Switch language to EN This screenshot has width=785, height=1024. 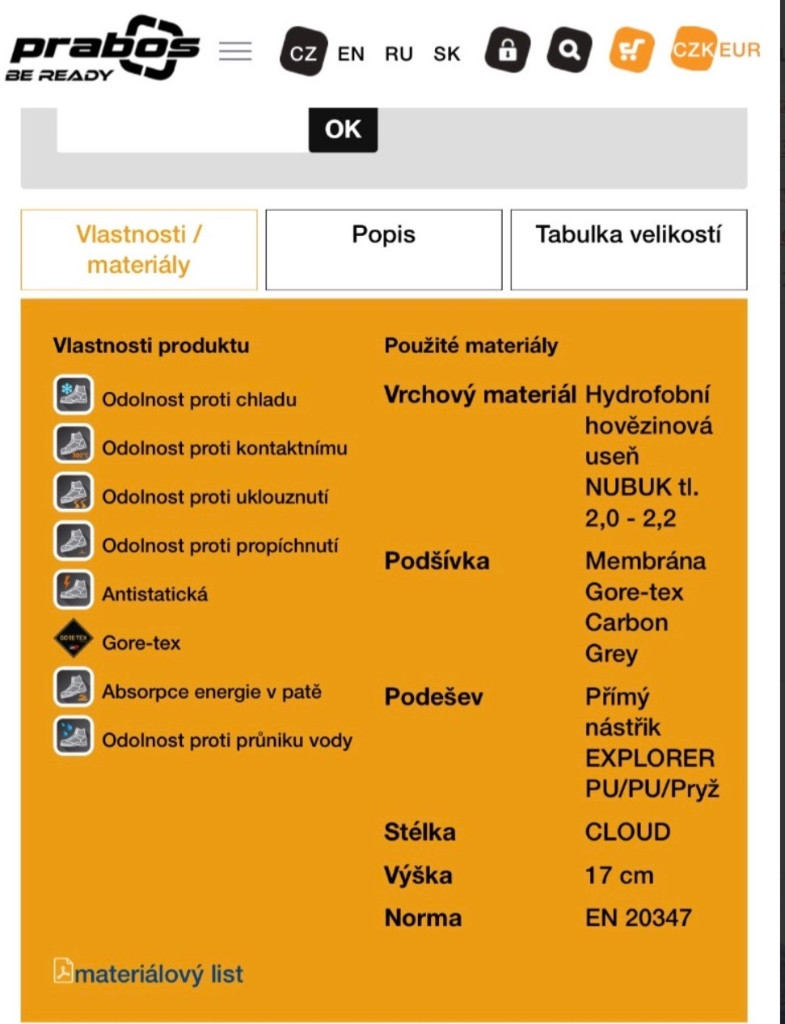point(351,54)
